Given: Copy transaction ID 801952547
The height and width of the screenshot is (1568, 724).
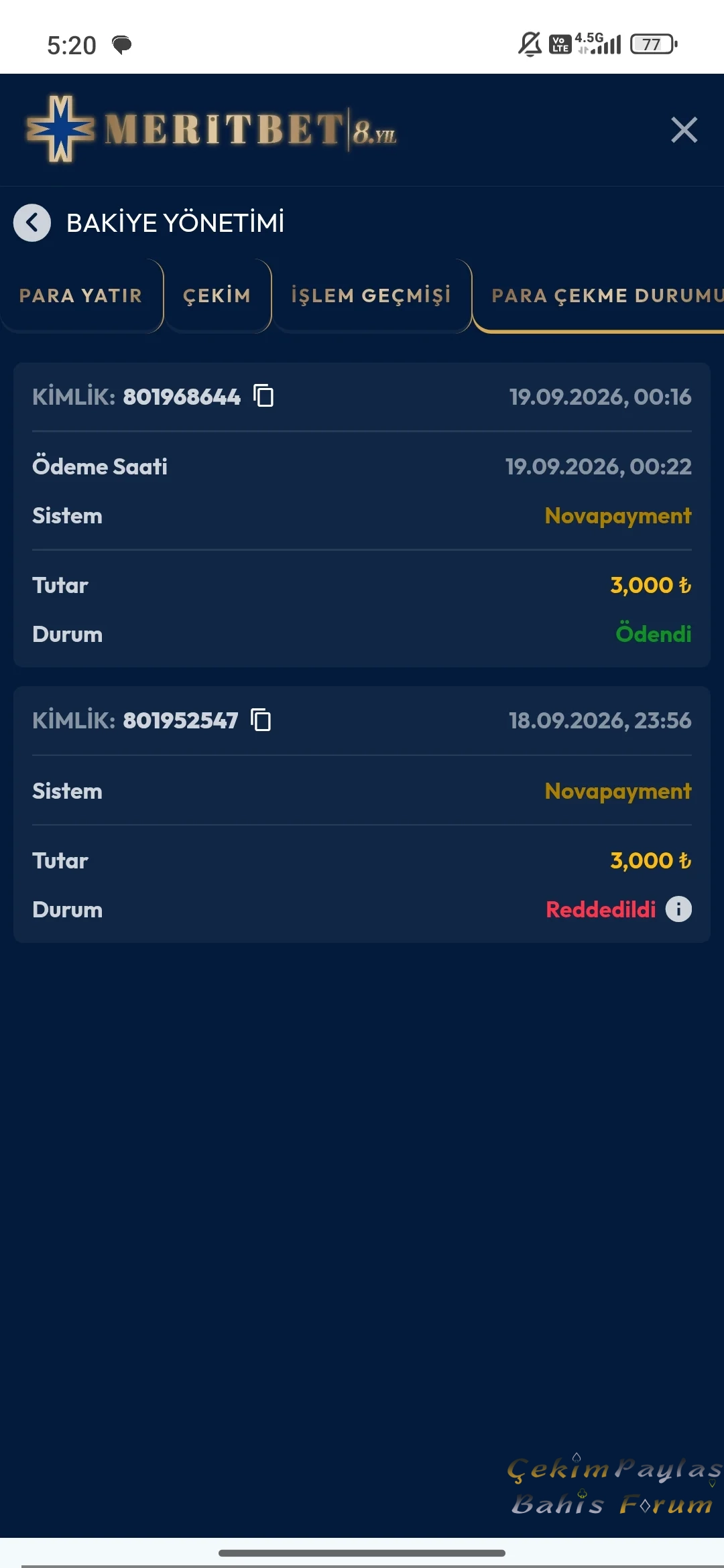Looking at the screenshot, I should click(261, 720).
